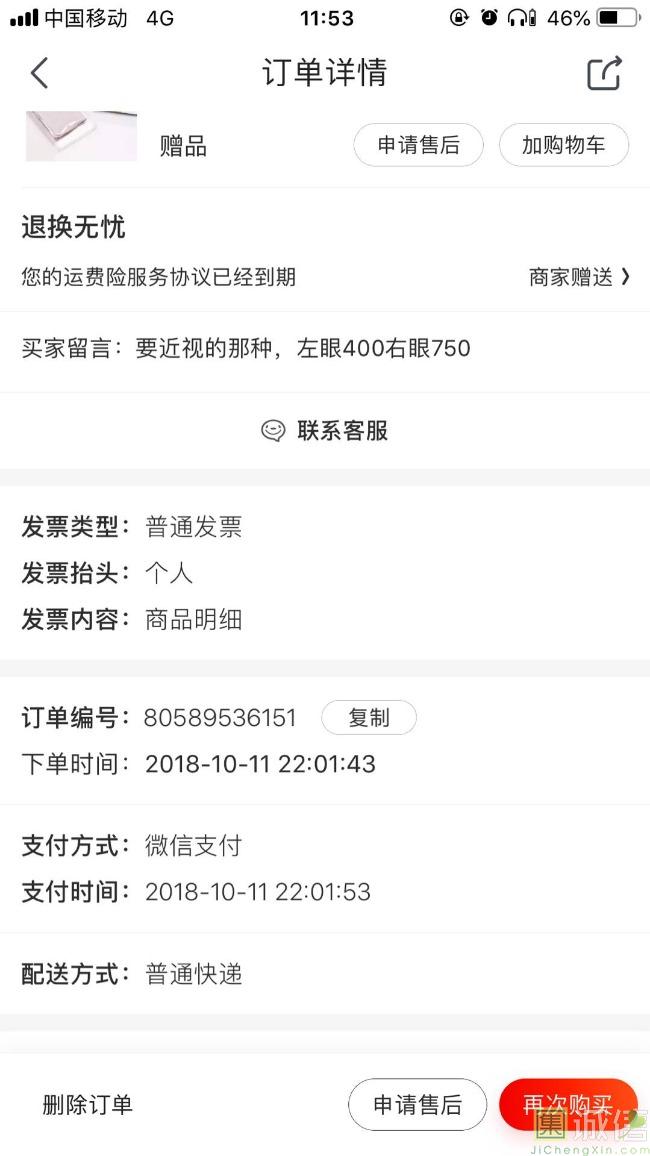
Task: Open the gift product thumbnail
Action: (x=81, y=136)
